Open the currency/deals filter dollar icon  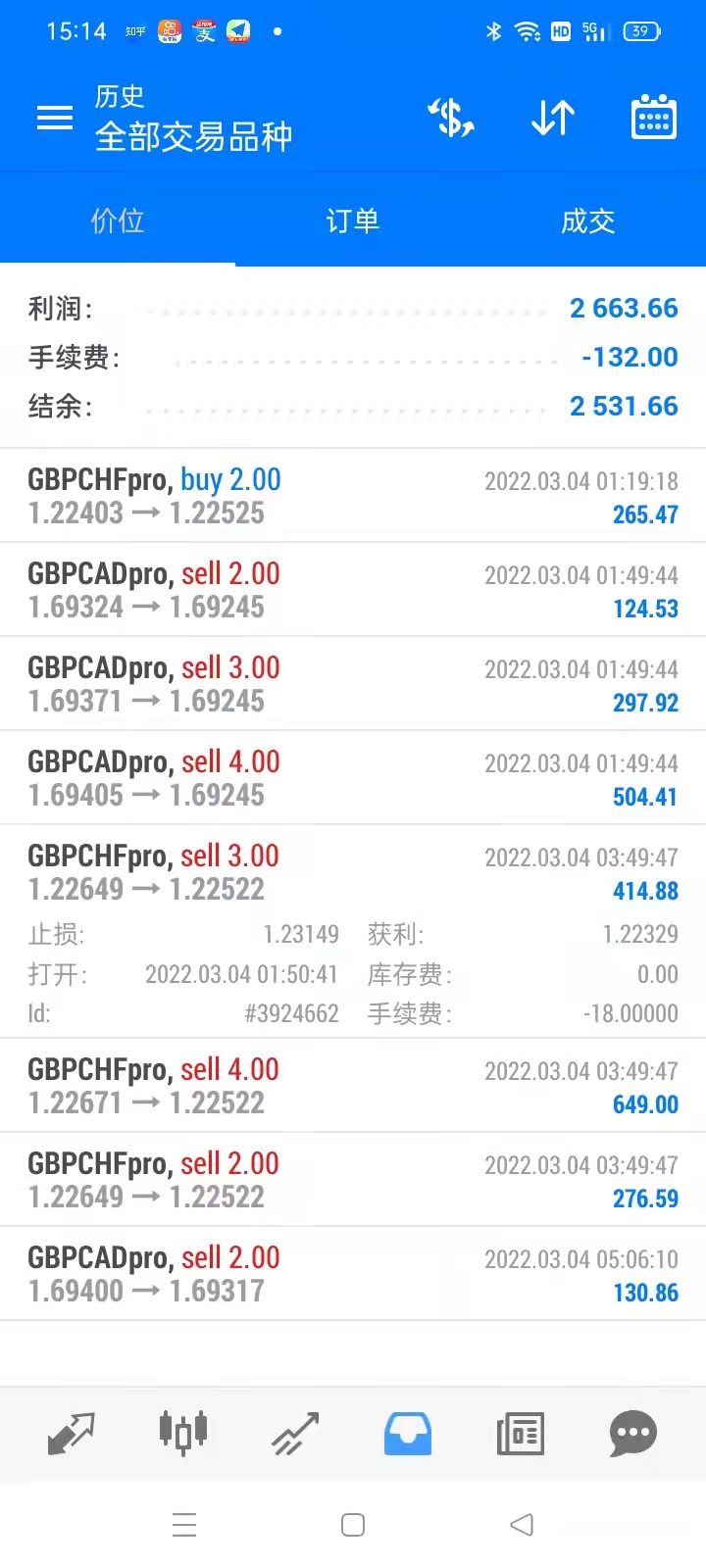(450, 117)
